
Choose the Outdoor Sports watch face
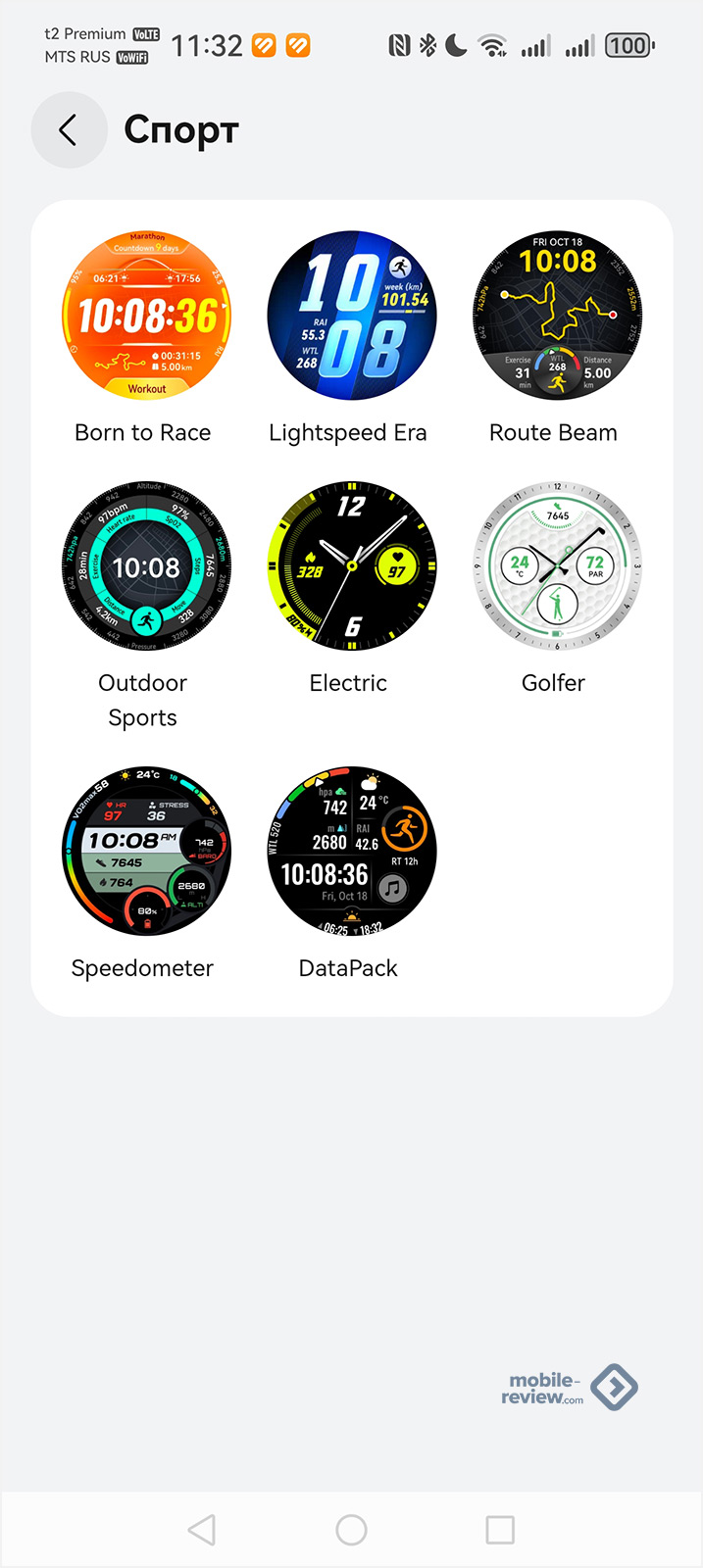[x=146, y=566]
